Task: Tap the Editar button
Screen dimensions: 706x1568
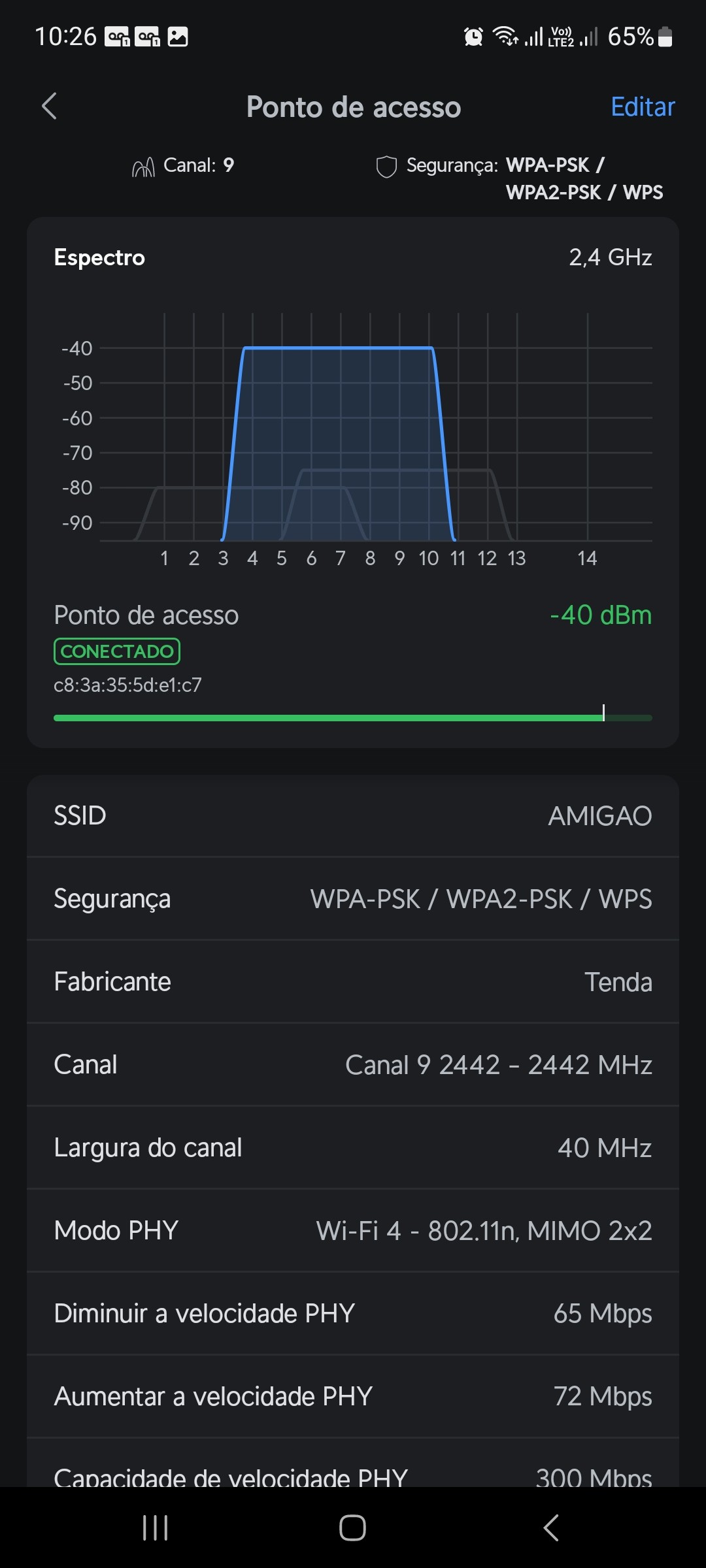Action: [642, 107]
